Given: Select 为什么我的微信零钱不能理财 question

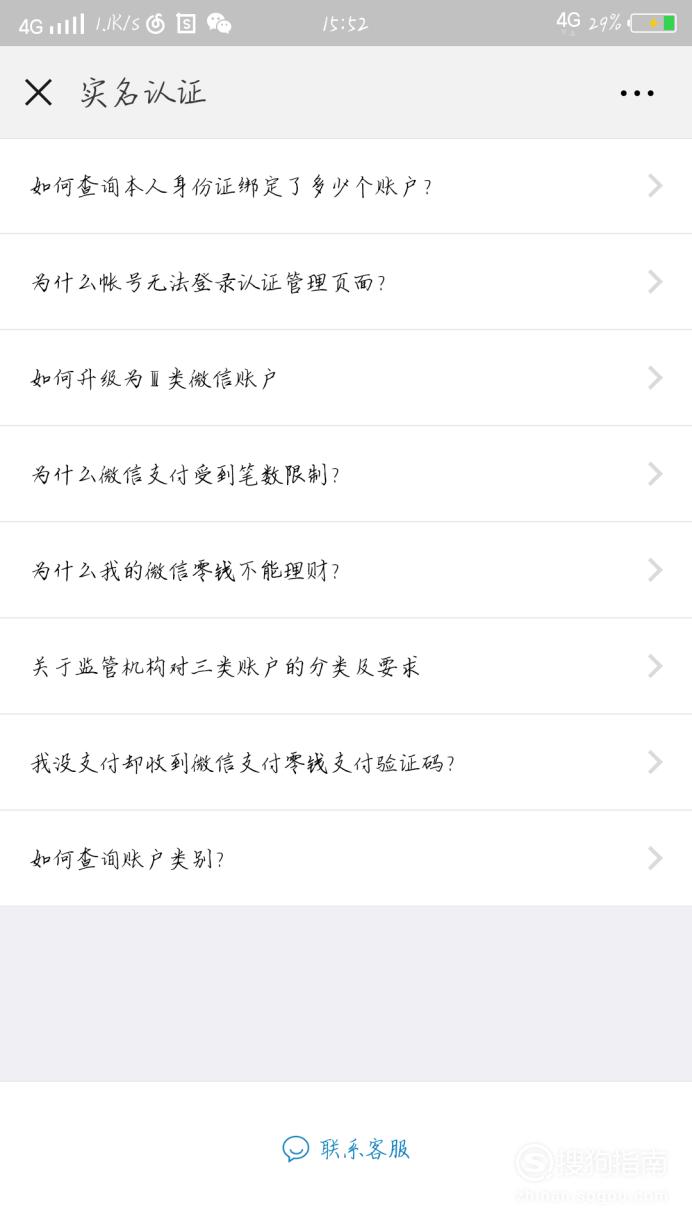Looking at the screenshot, I should [x=346, y=570].
